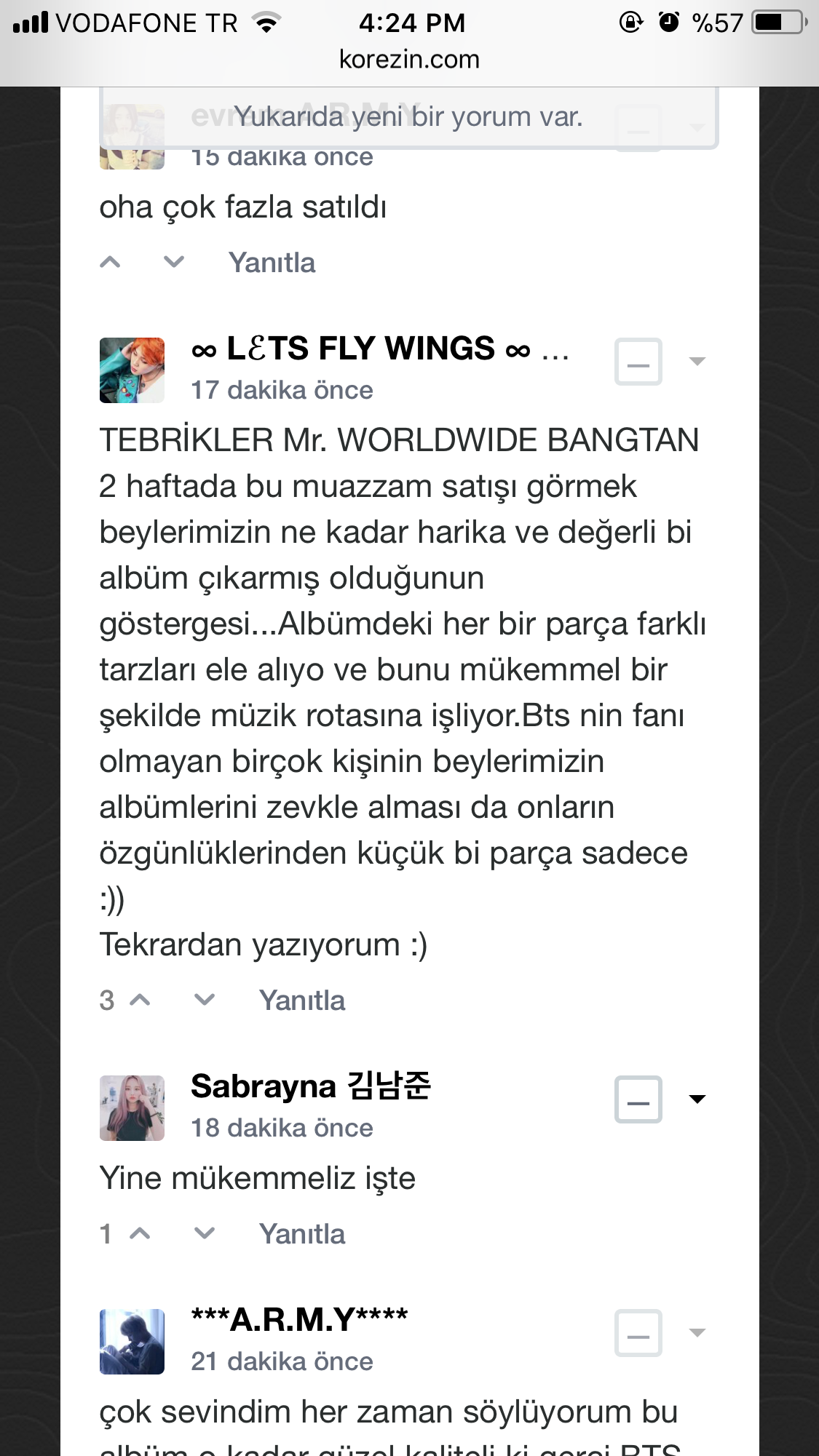This screenshot has height=1456, width=819.
Task: Tap the 'Yukarıda yeni bir yorum var' banner
Action: pyautogui.click(x=408, y=117)
